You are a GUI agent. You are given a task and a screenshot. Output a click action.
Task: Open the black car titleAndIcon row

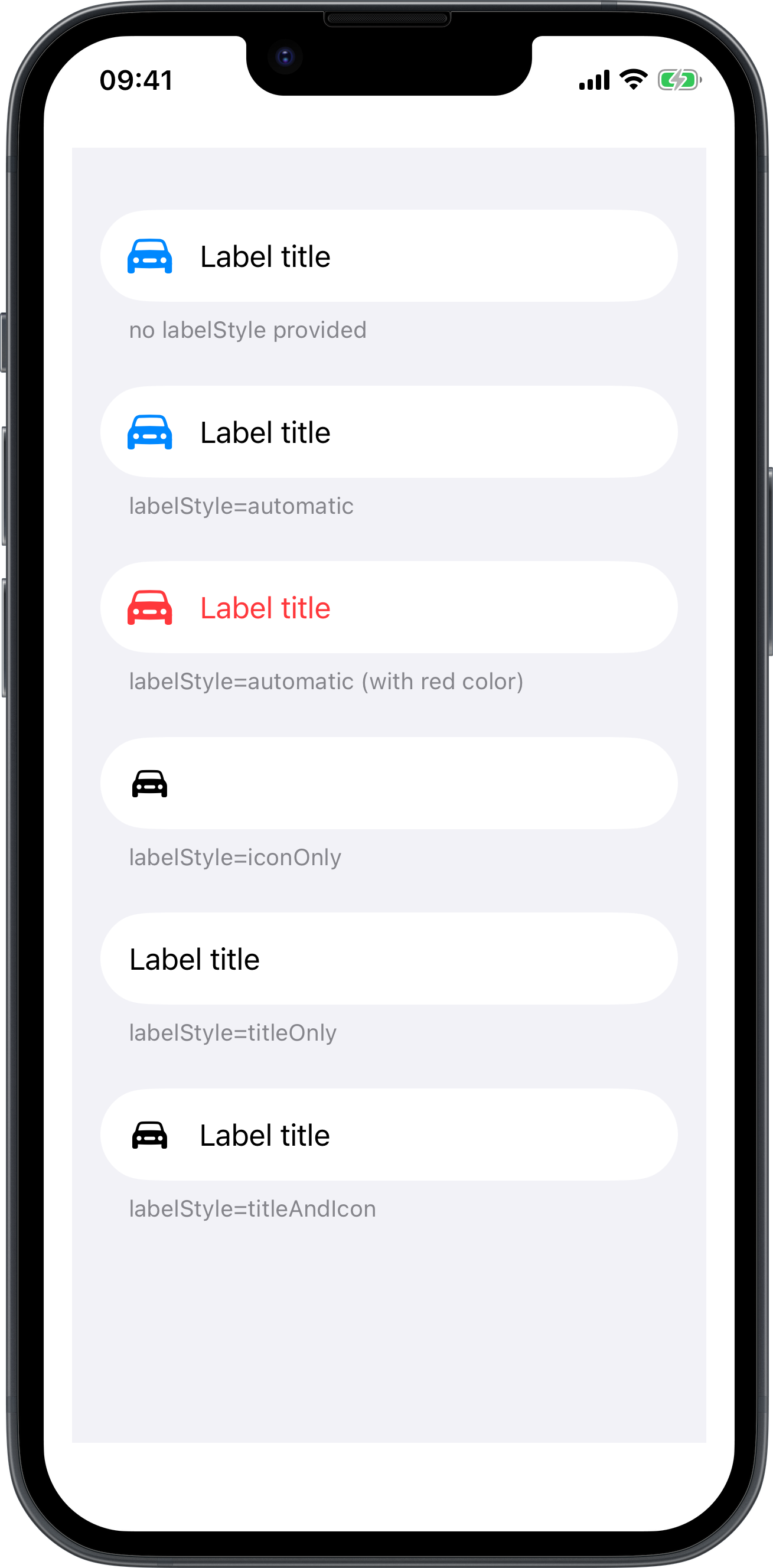[x=389, y=1135]
